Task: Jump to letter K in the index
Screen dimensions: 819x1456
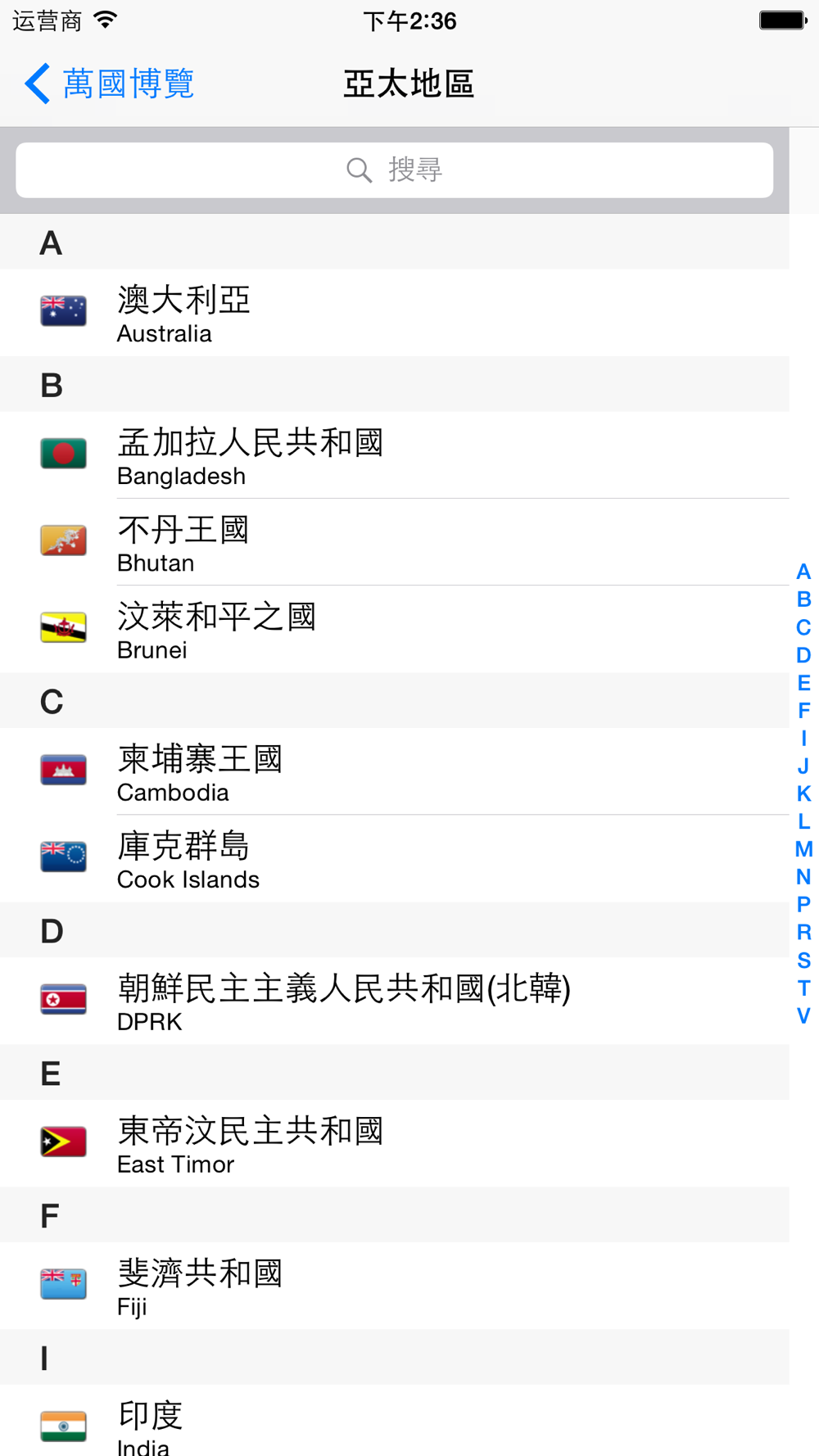Action: pos(803,794)
